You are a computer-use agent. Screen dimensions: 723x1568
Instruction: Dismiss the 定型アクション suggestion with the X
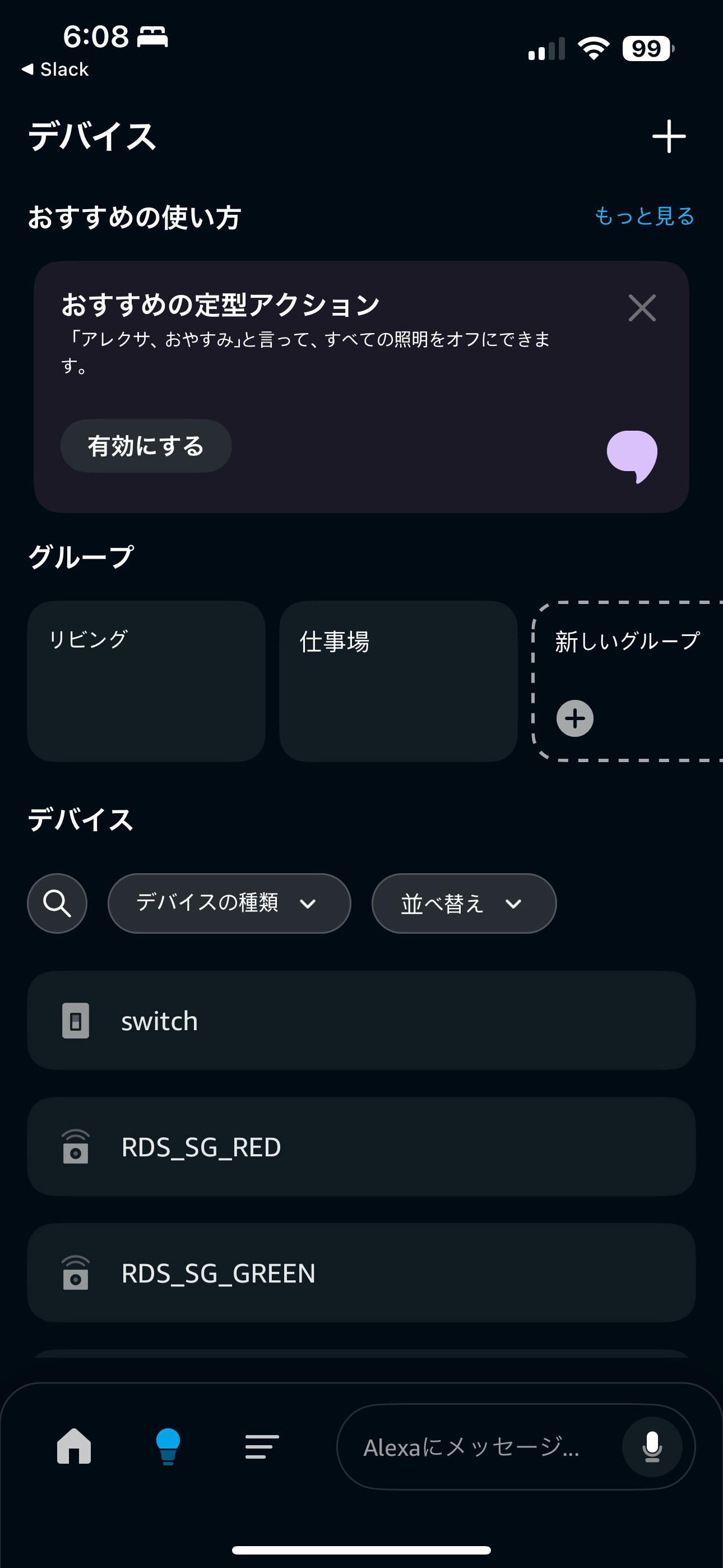[642, 308]
